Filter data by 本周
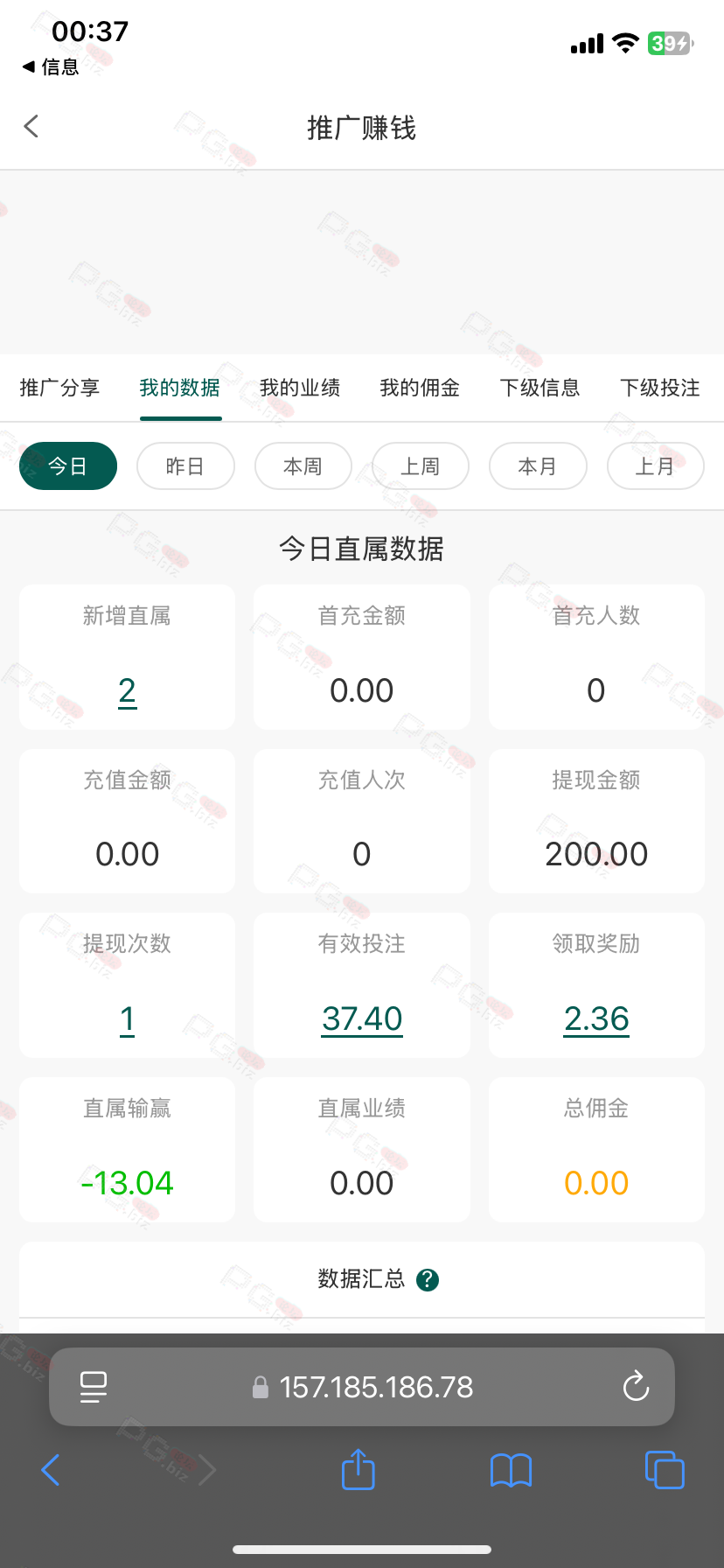Screen dimensions: 724x1568 (x=303, y=466)
